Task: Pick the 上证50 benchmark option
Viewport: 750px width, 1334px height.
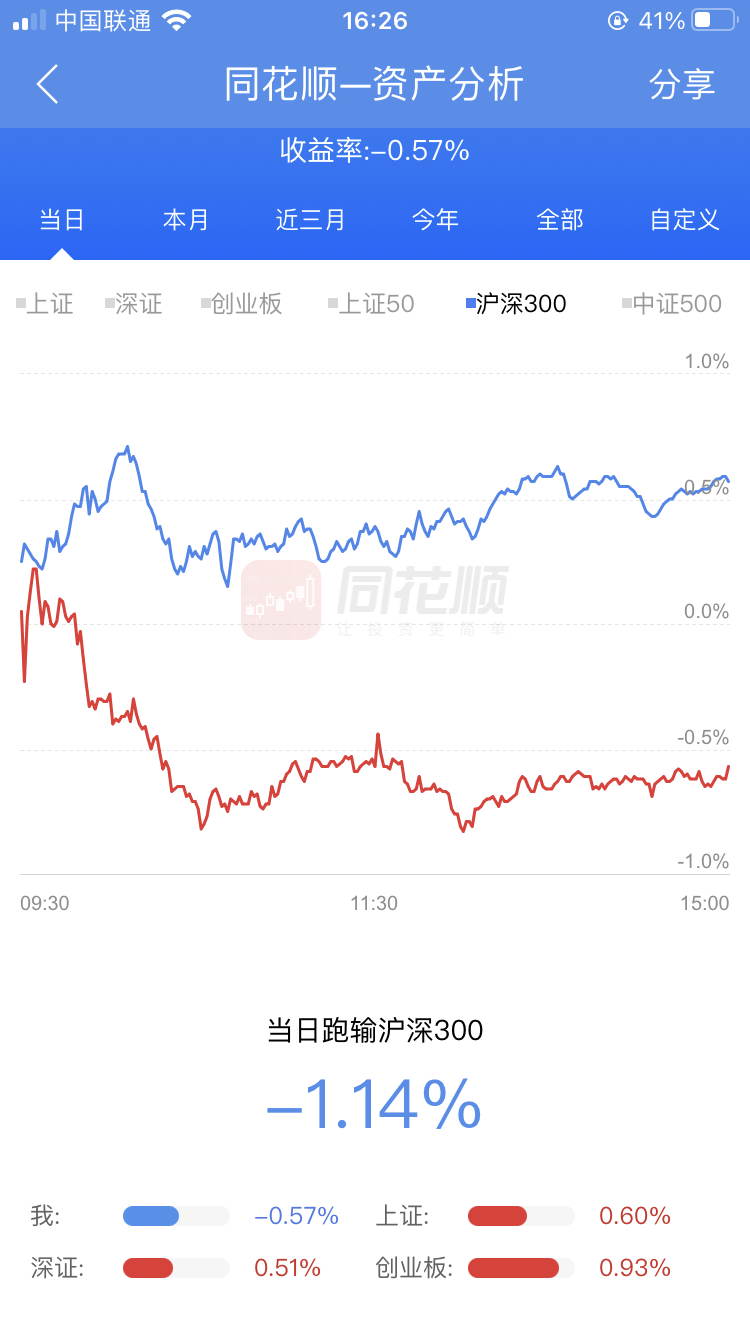Action: point(371,304)
